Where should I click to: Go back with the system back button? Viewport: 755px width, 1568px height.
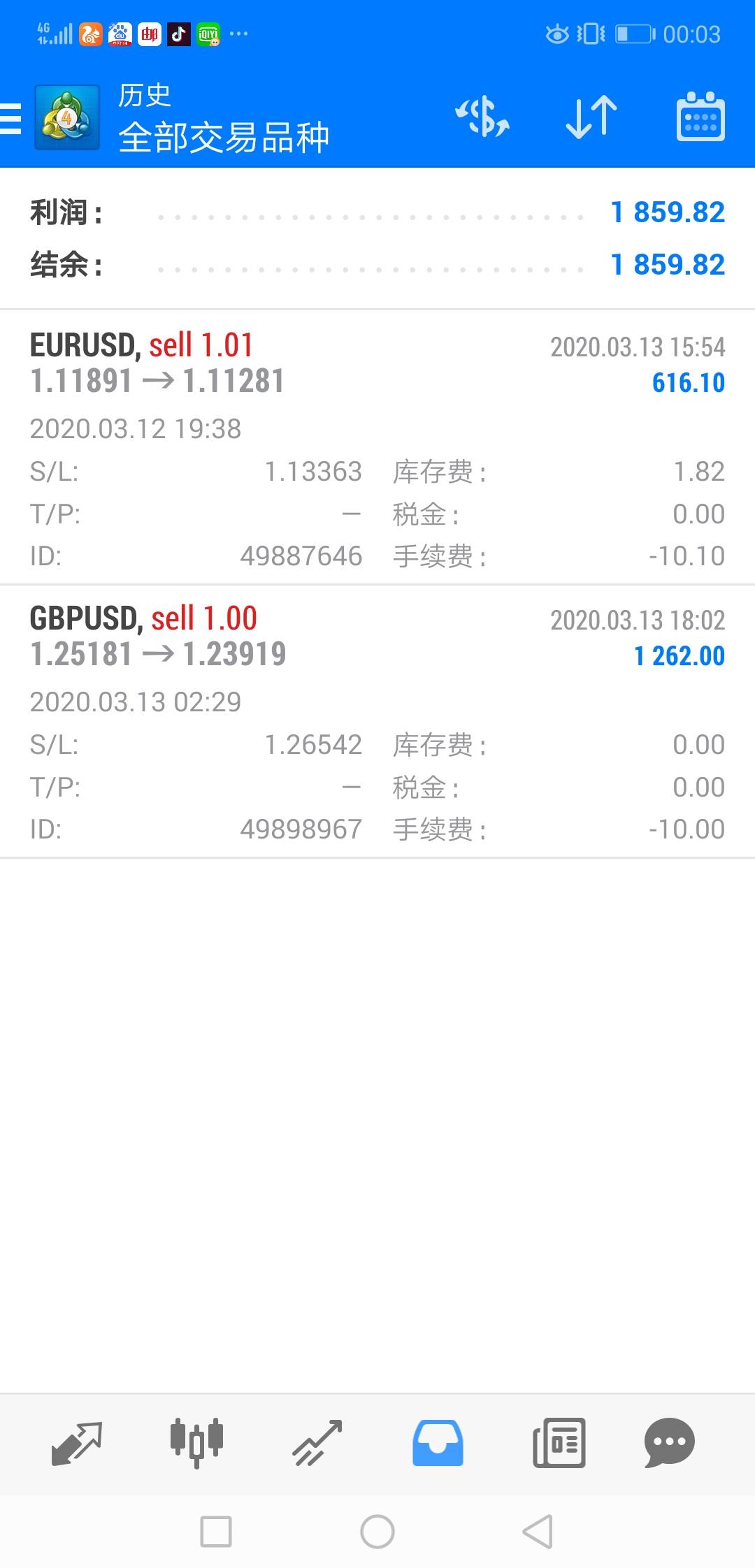click(538, 1532)
